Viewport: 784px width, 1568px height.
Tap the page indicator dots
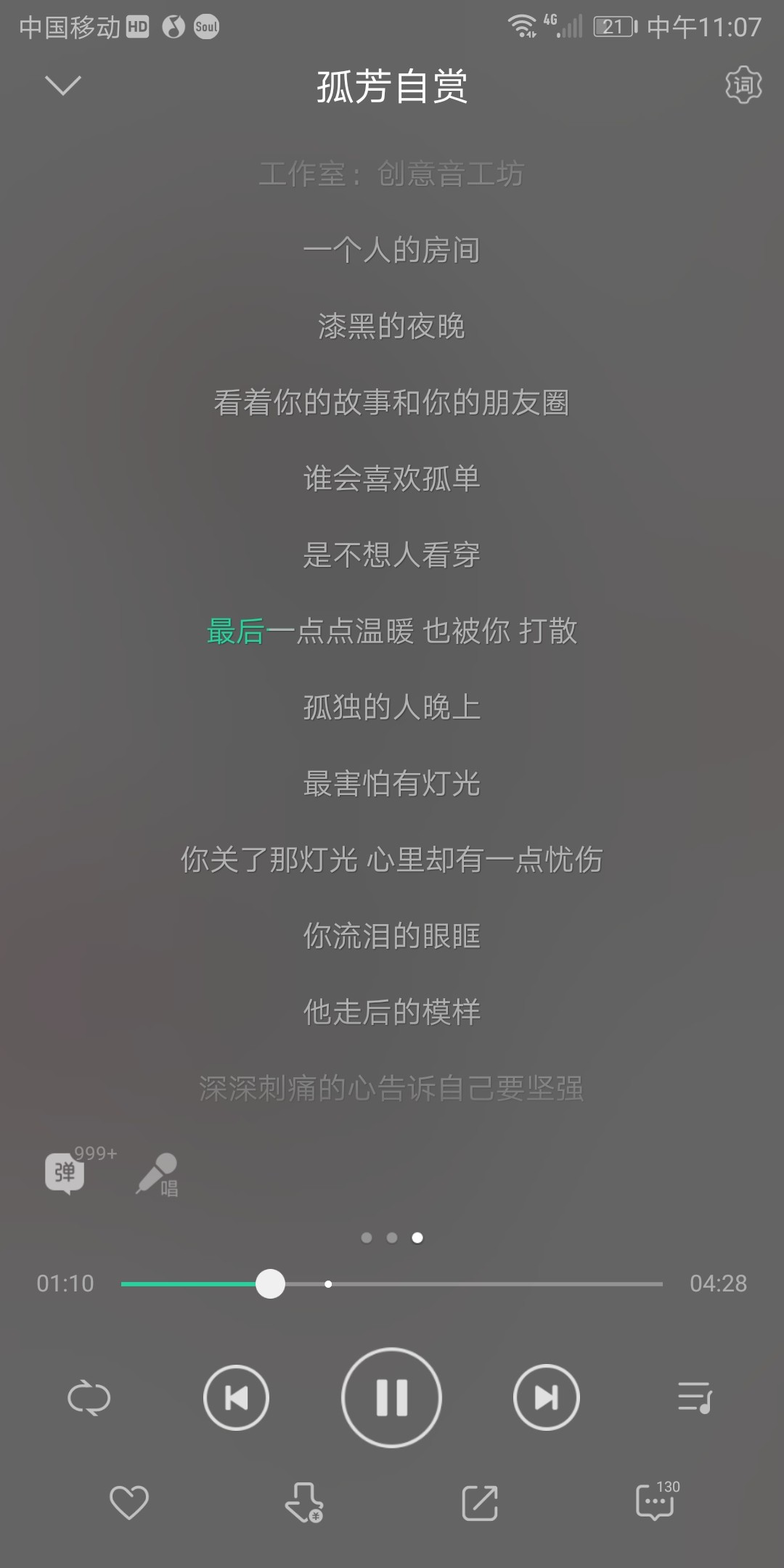(392, 1238)
